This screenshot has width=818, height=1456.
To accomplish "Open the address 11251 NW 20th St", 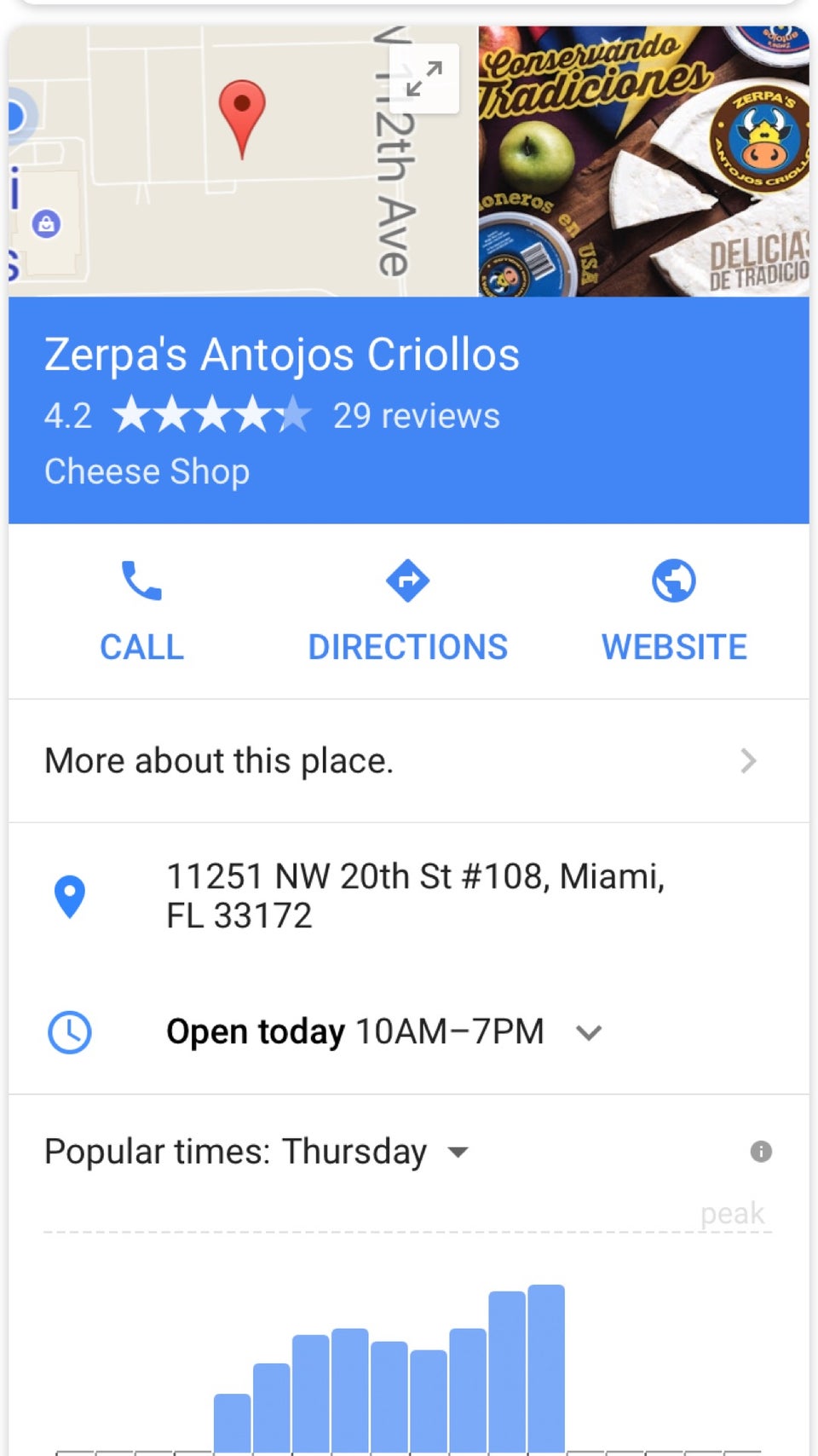I will (415, 895).
